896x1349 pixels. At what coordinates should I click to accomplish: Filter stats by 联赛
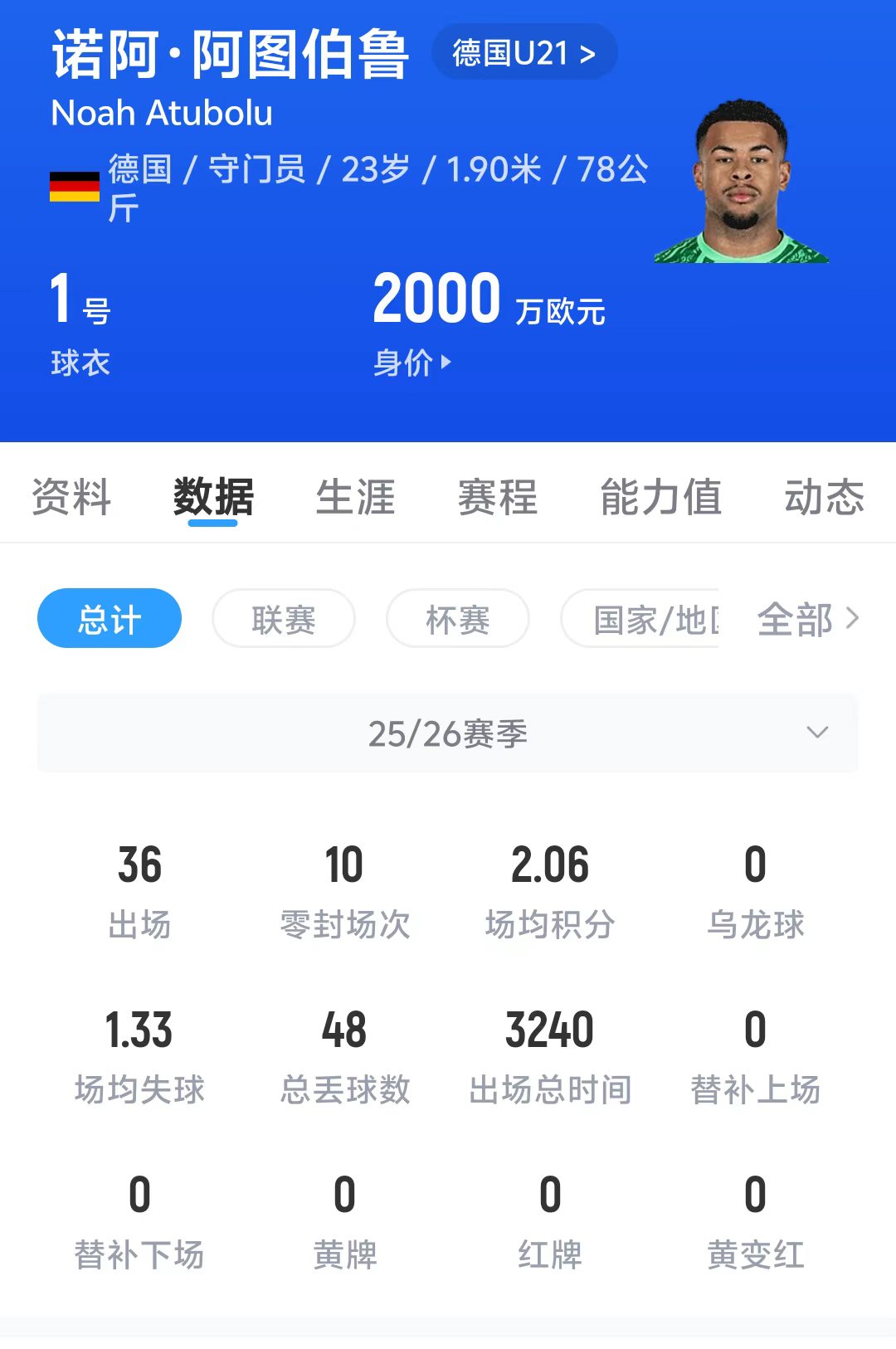(x=284, y=619)
